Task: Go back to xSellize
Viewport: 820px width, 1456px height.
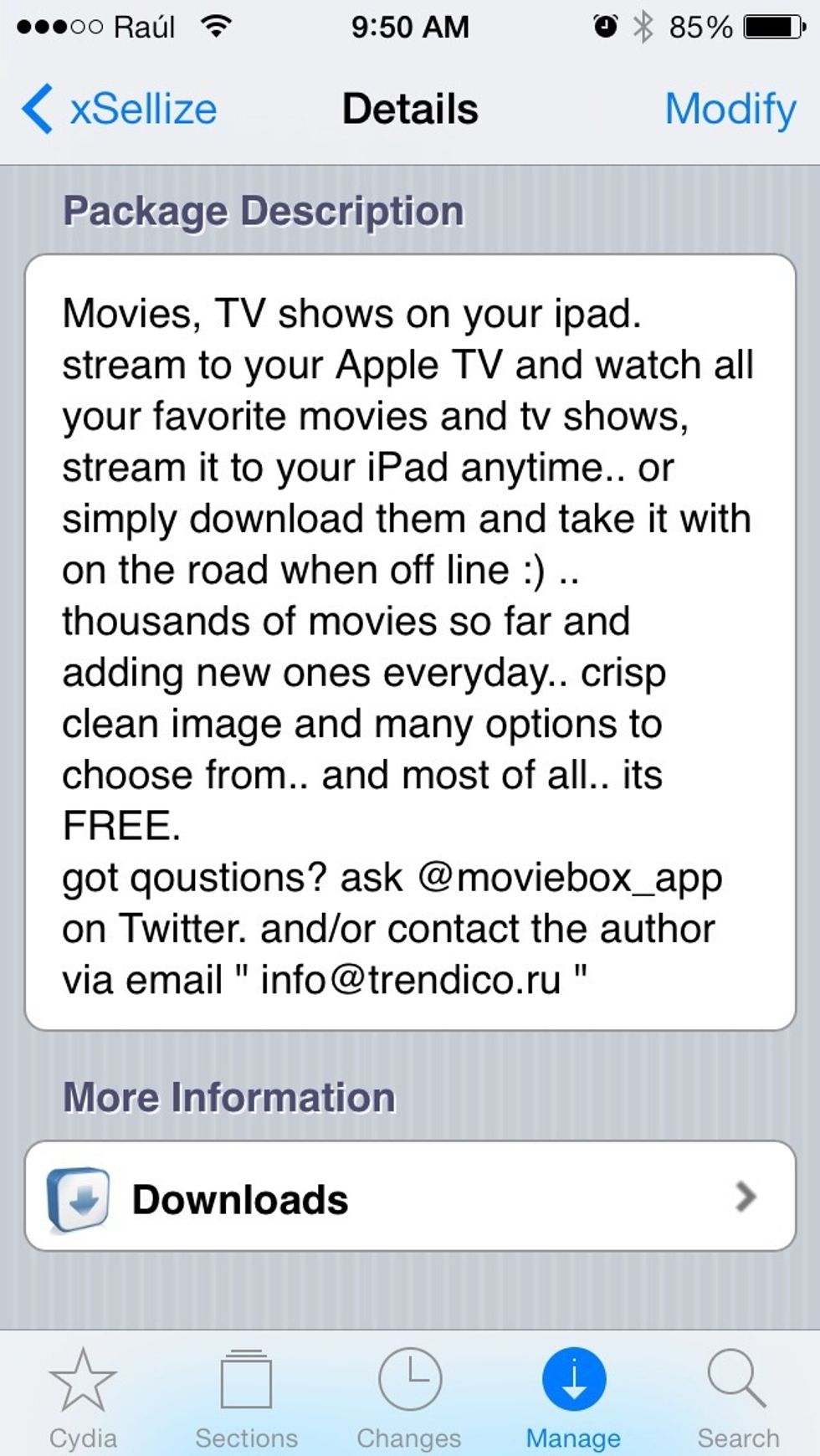Action: (120, 110)
